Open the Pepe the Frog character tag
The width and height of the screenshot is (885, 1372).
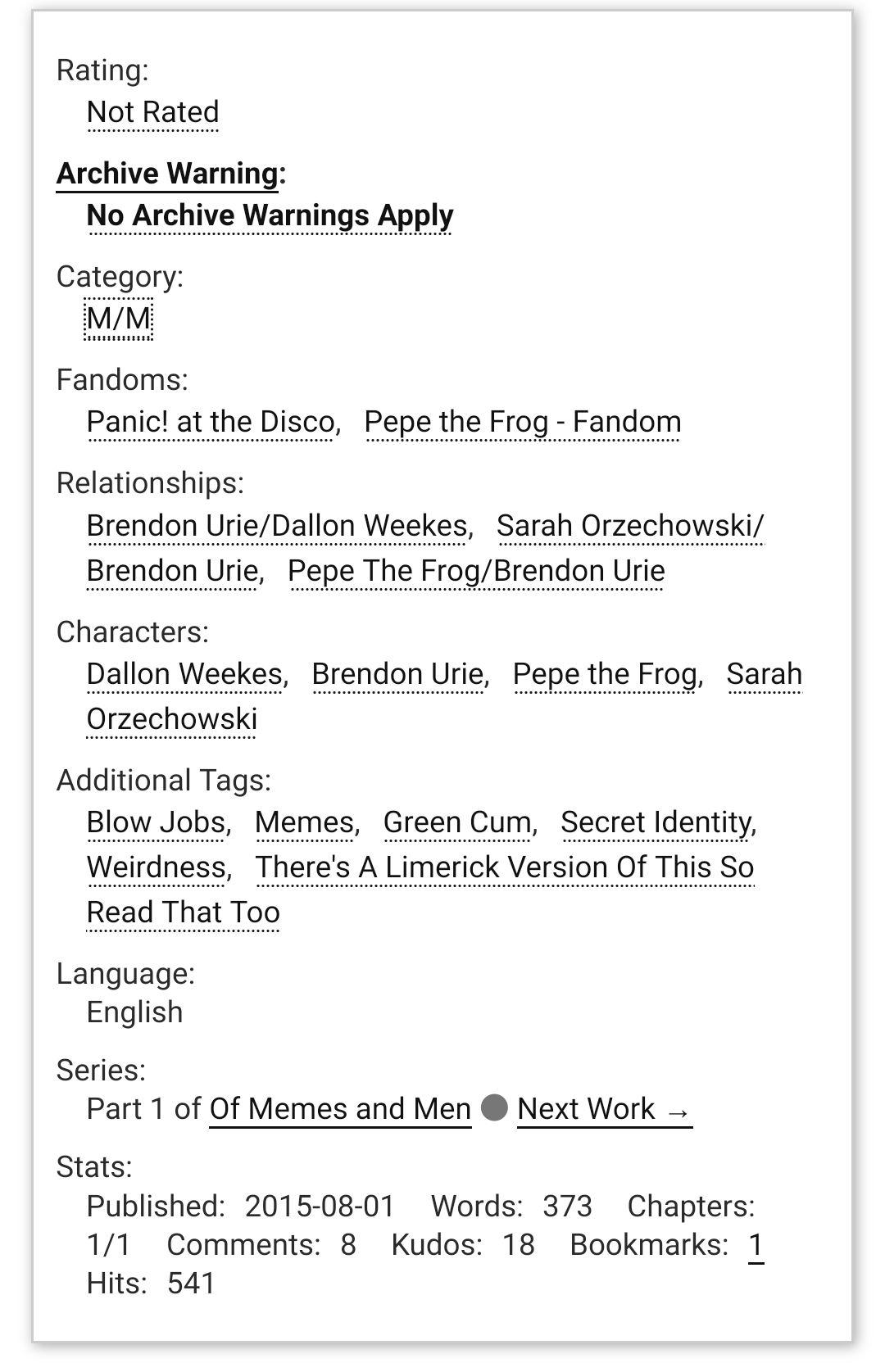[x=606, y=674]
